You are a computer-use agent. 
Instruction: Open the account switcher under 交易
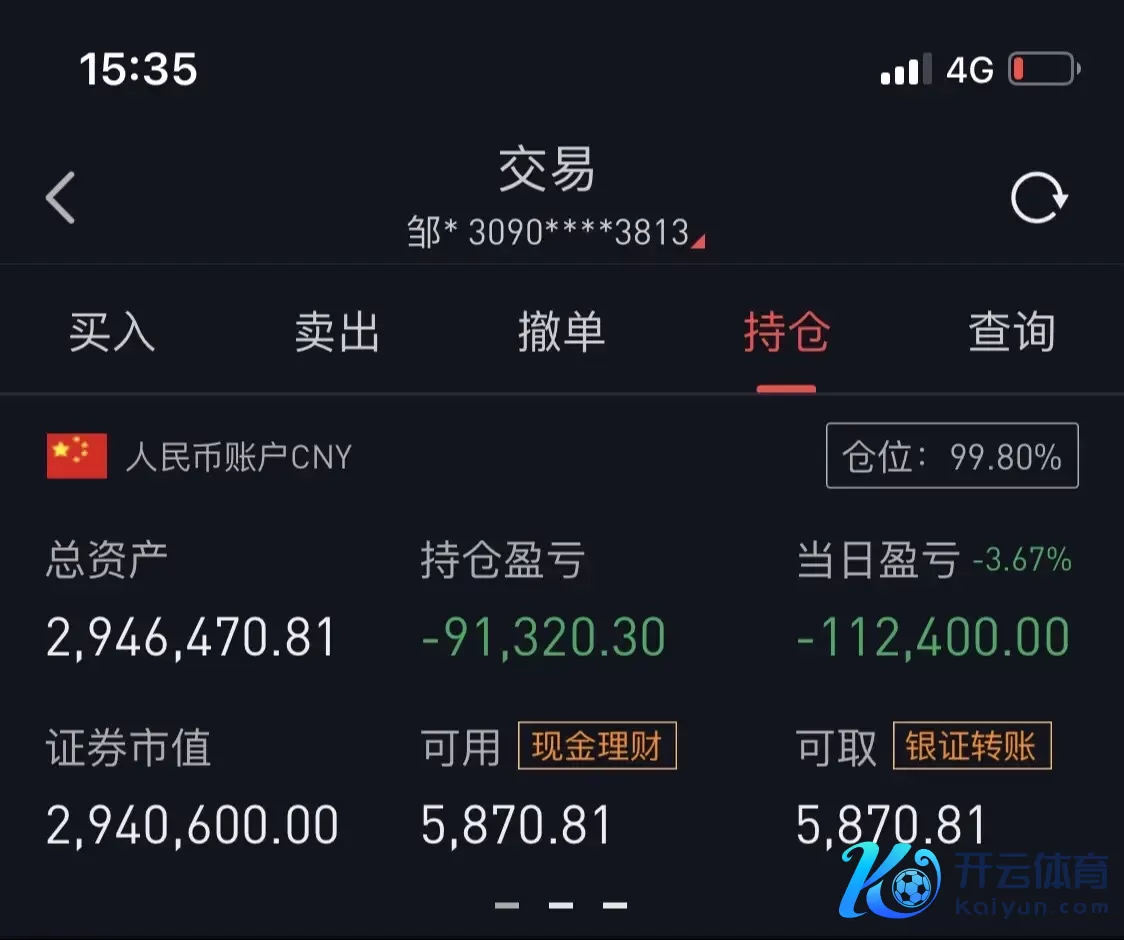click(555, 234)
